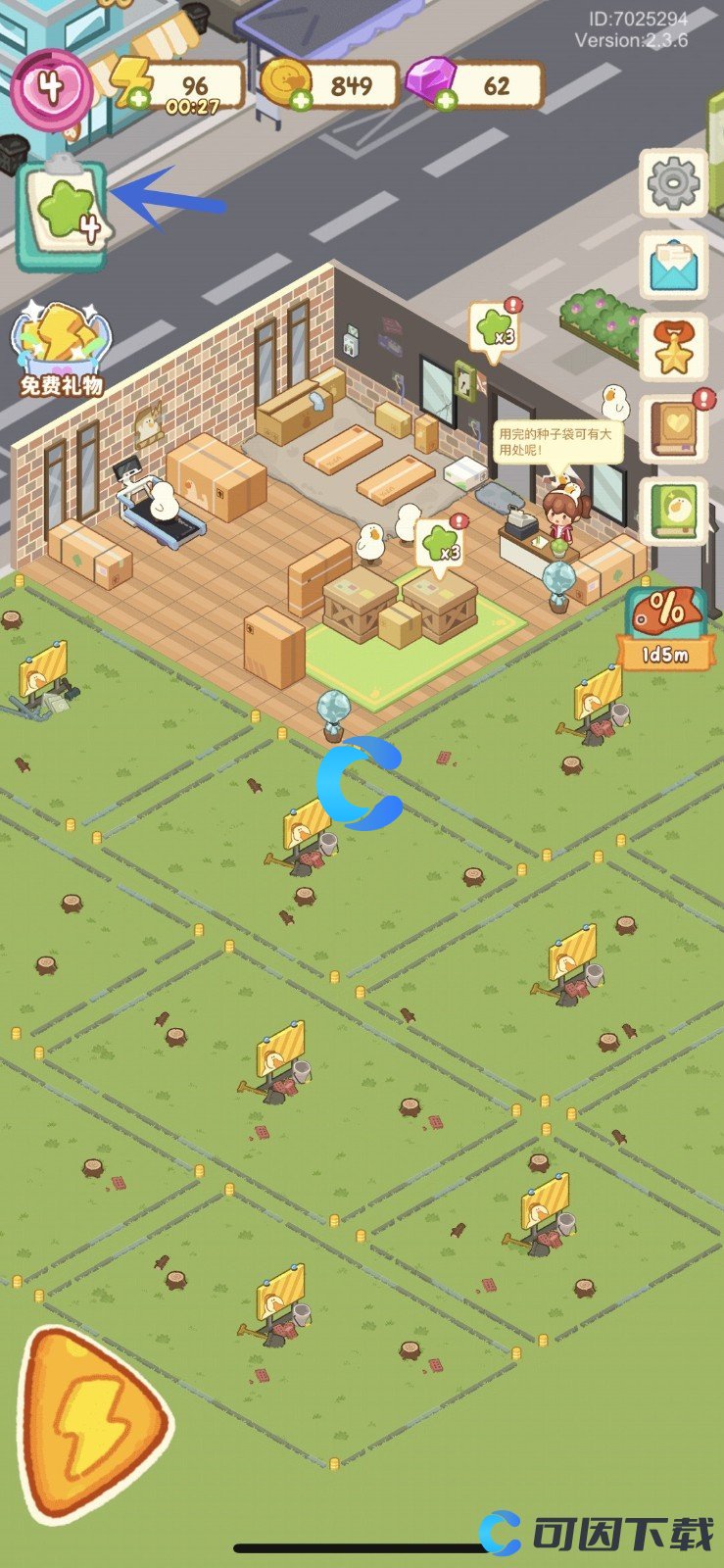
Task: Add more purple gems
Action: coord(447,99)
